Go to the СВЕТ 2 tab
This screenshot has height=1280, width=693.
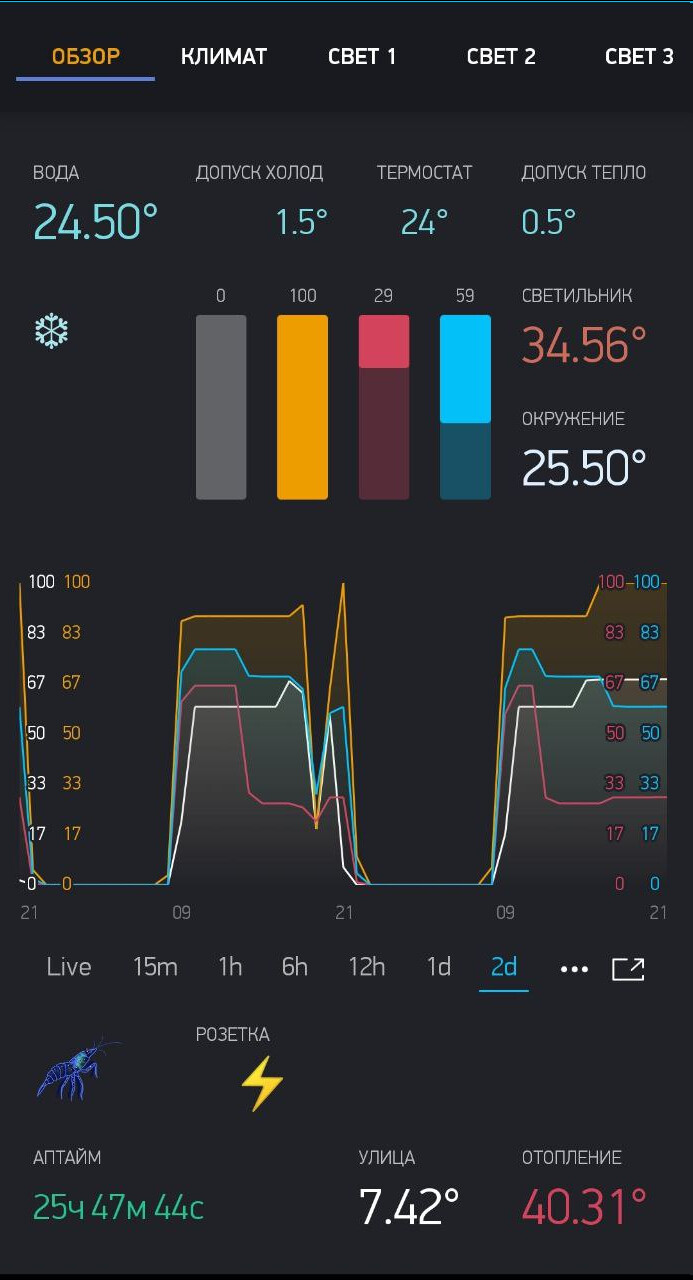click(501, 57)
